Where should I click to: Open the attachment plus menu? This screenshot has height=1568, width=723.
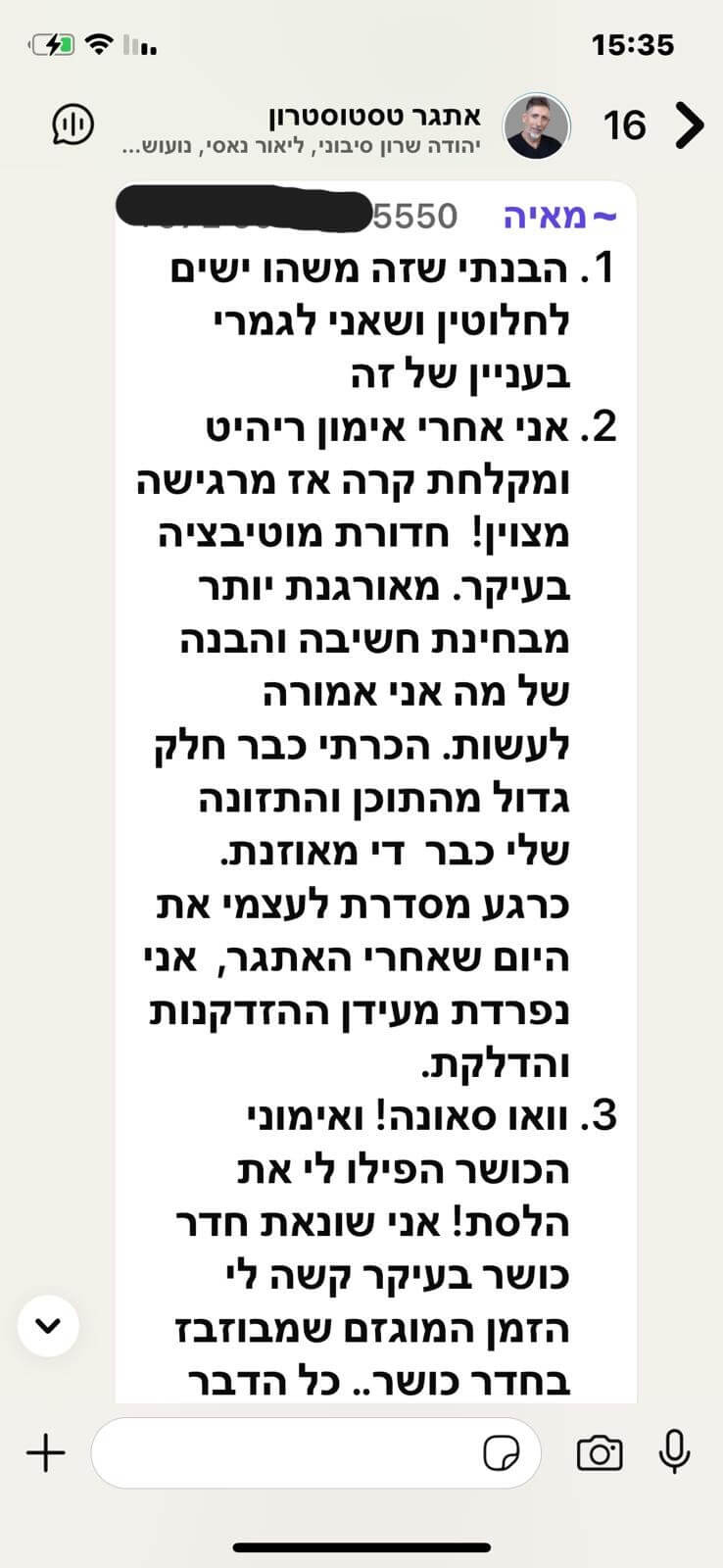46,1452
